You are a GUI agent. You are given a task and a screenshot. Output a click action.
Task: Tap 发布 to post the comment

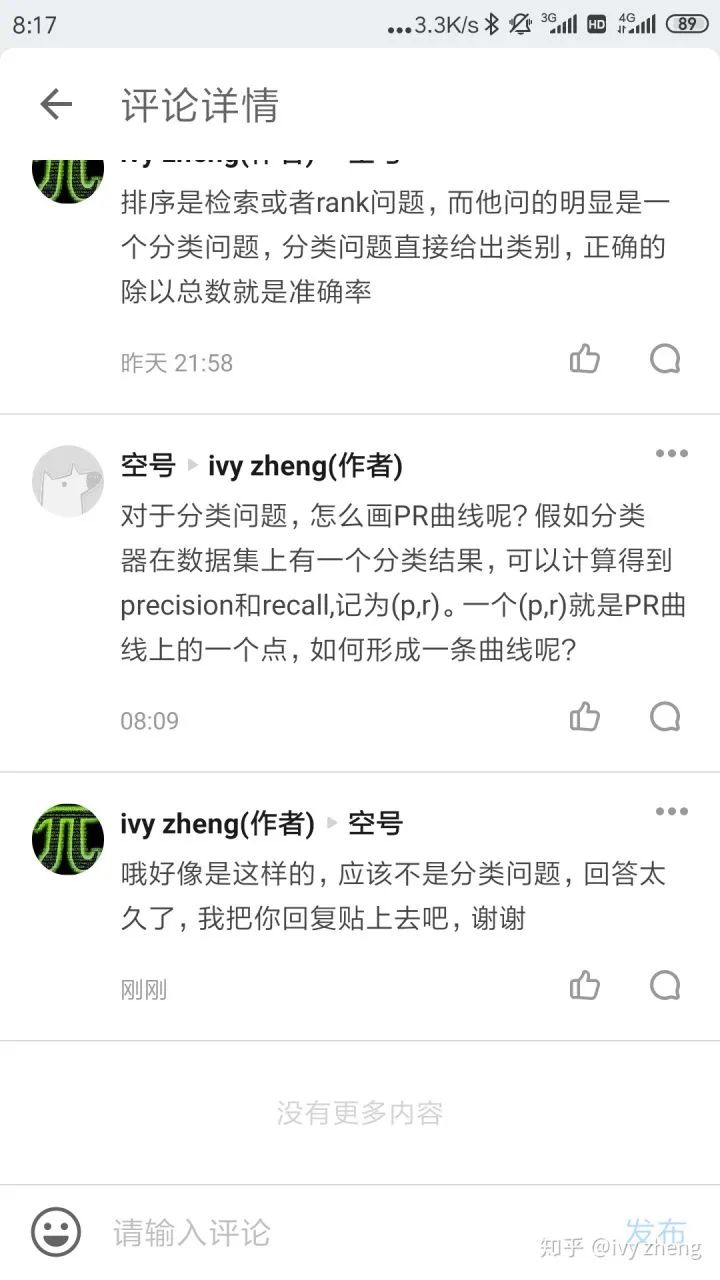pyautogui.click(x=656, y=1231)
